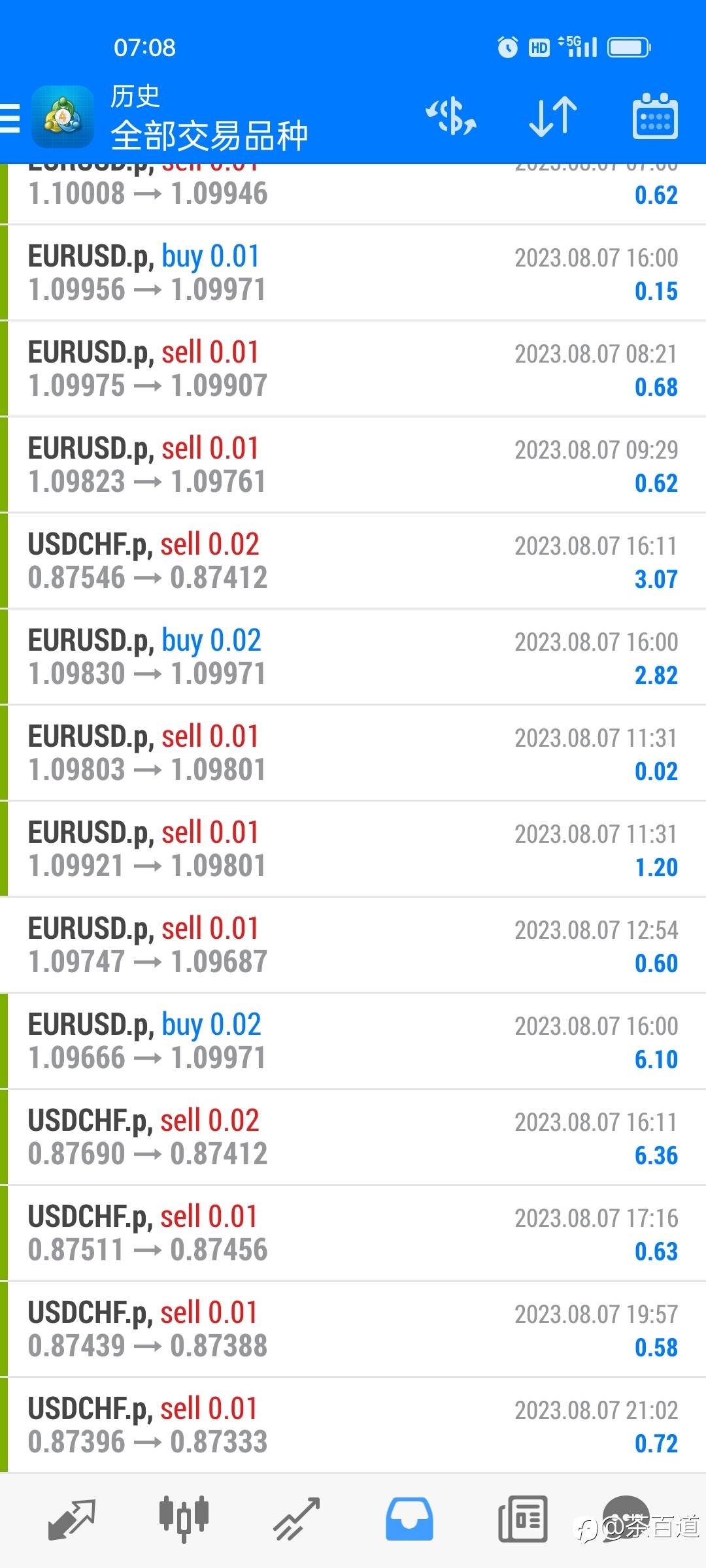
Task: Select the USDCHF.p sell trade closed at 19:57
Action: [x=353, y=1330]
